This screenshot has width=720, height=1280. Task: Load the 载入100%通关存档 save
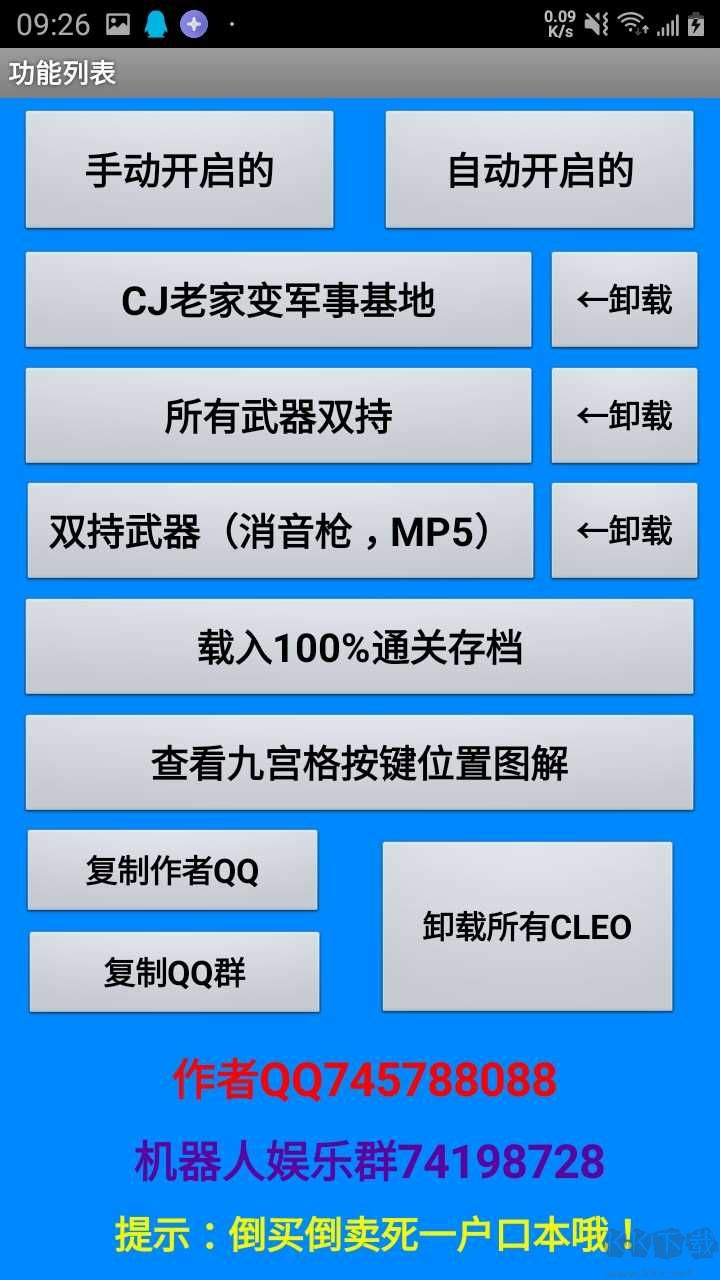click(x=359, y=647)
